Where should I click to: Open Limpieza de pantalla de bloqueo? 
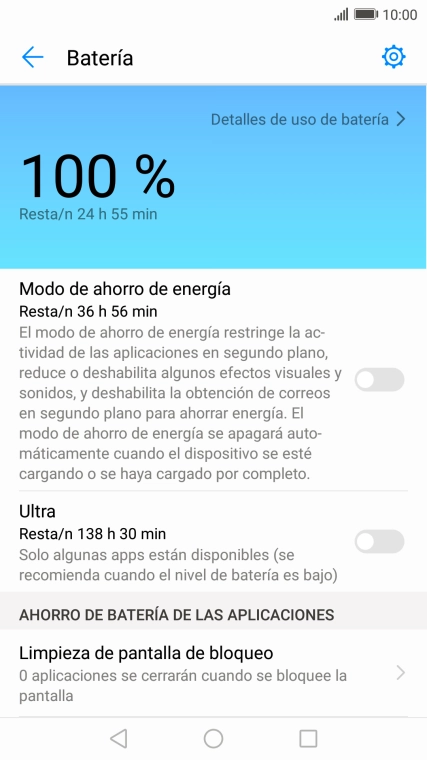point(213,673)
